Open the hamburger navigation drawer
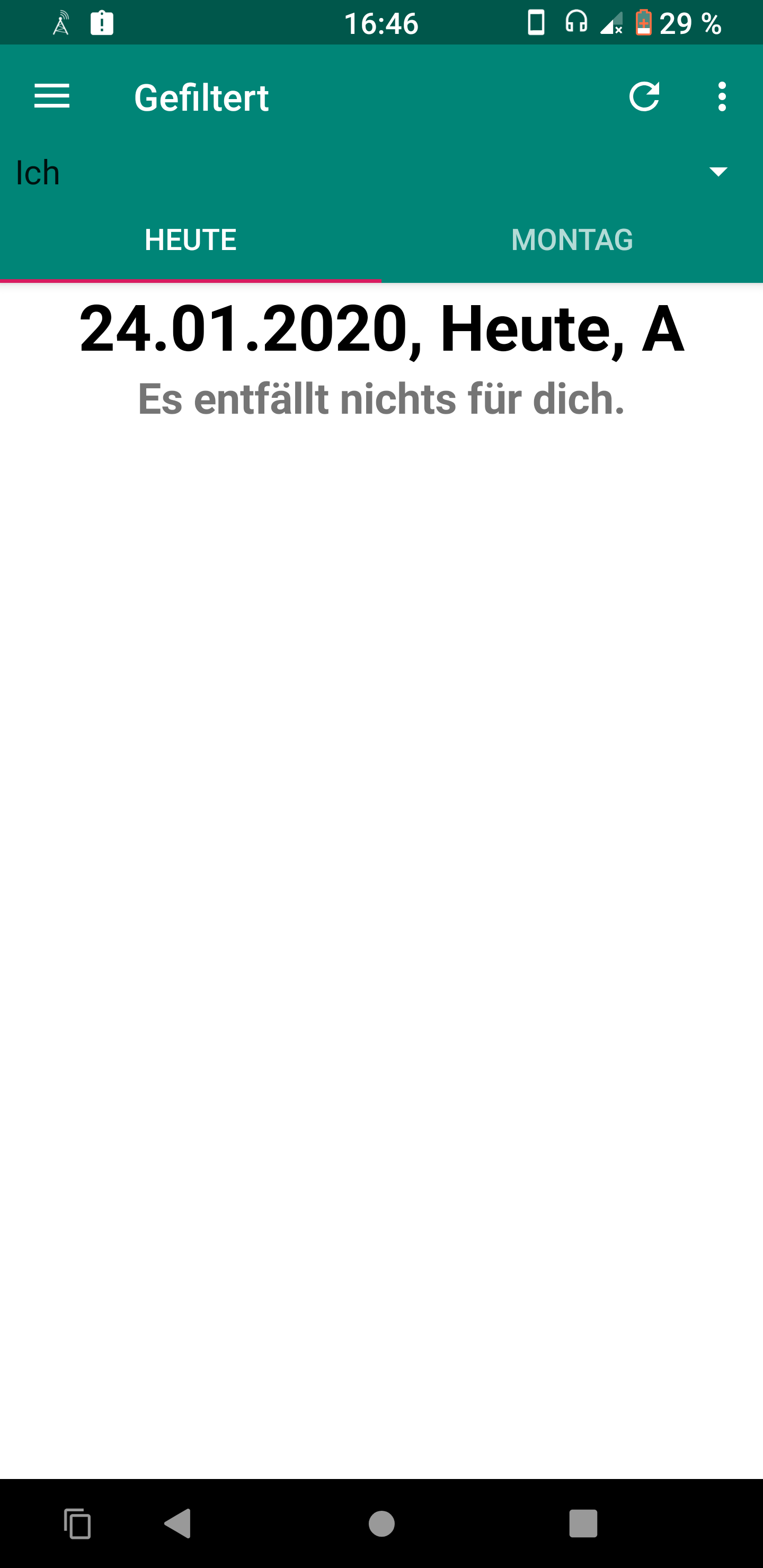The width and height of the screenshot is (763, 1568). [52, 96]
